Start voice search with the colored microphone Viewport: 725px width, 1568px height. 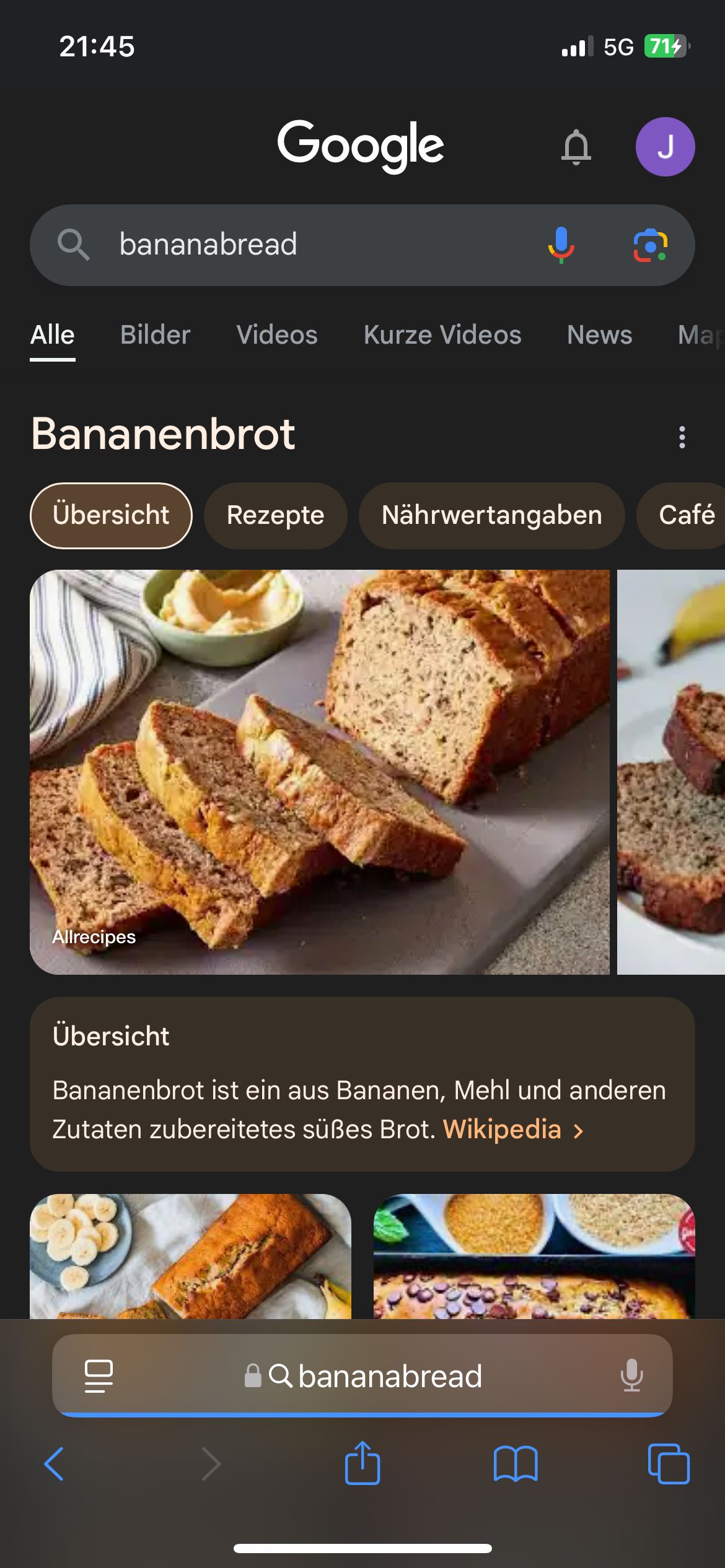(x=561, y=245)
